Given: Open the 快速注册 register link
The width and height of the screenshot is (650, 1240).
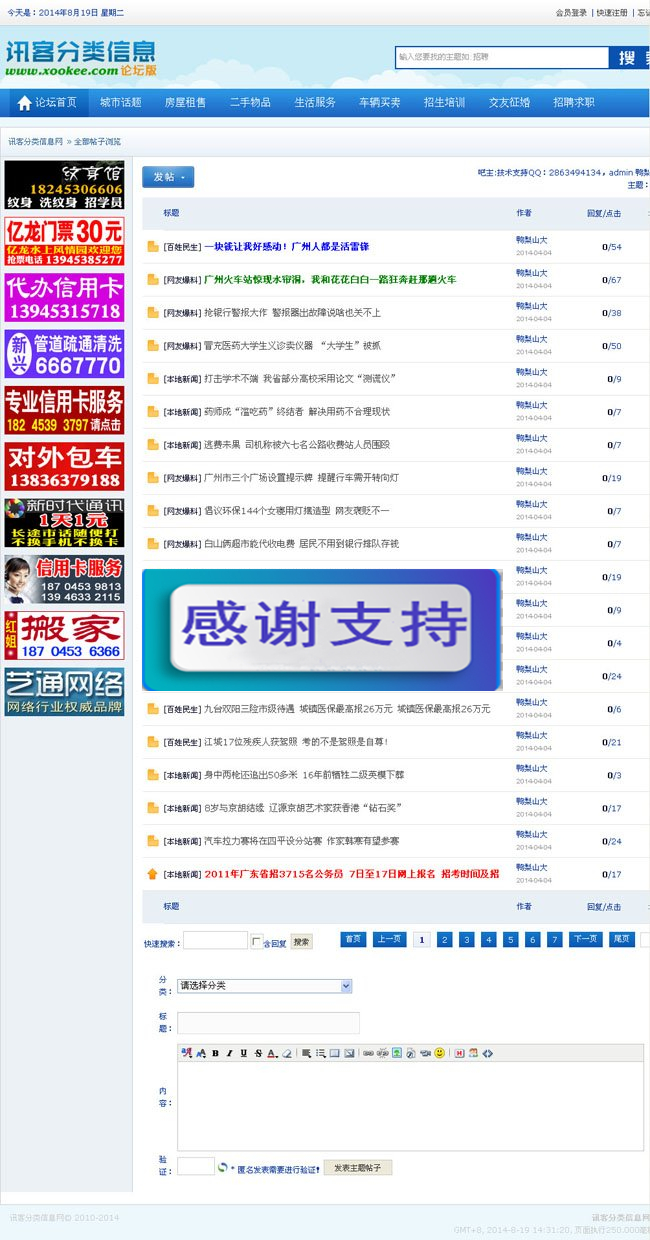Looking at the screenshot, I should click(612, 13).
